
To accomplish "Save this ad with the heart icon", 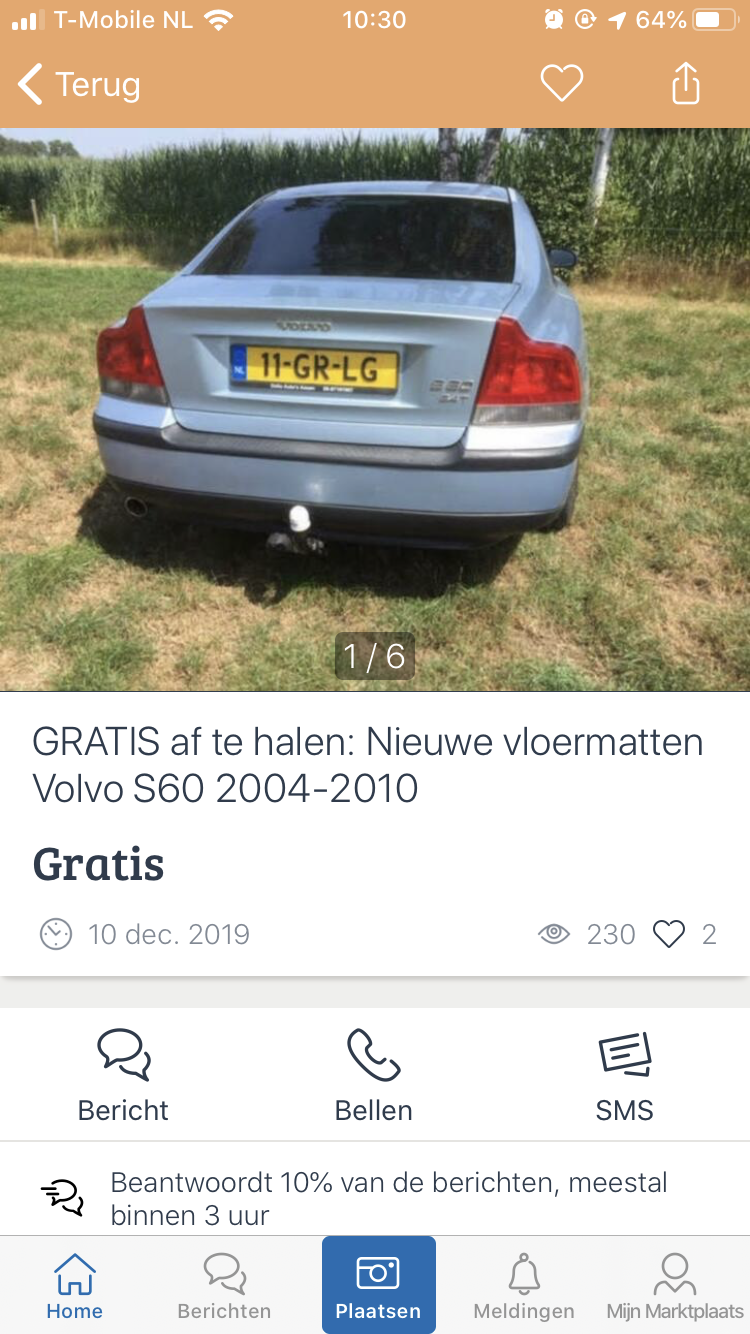I will pos(561,83).
